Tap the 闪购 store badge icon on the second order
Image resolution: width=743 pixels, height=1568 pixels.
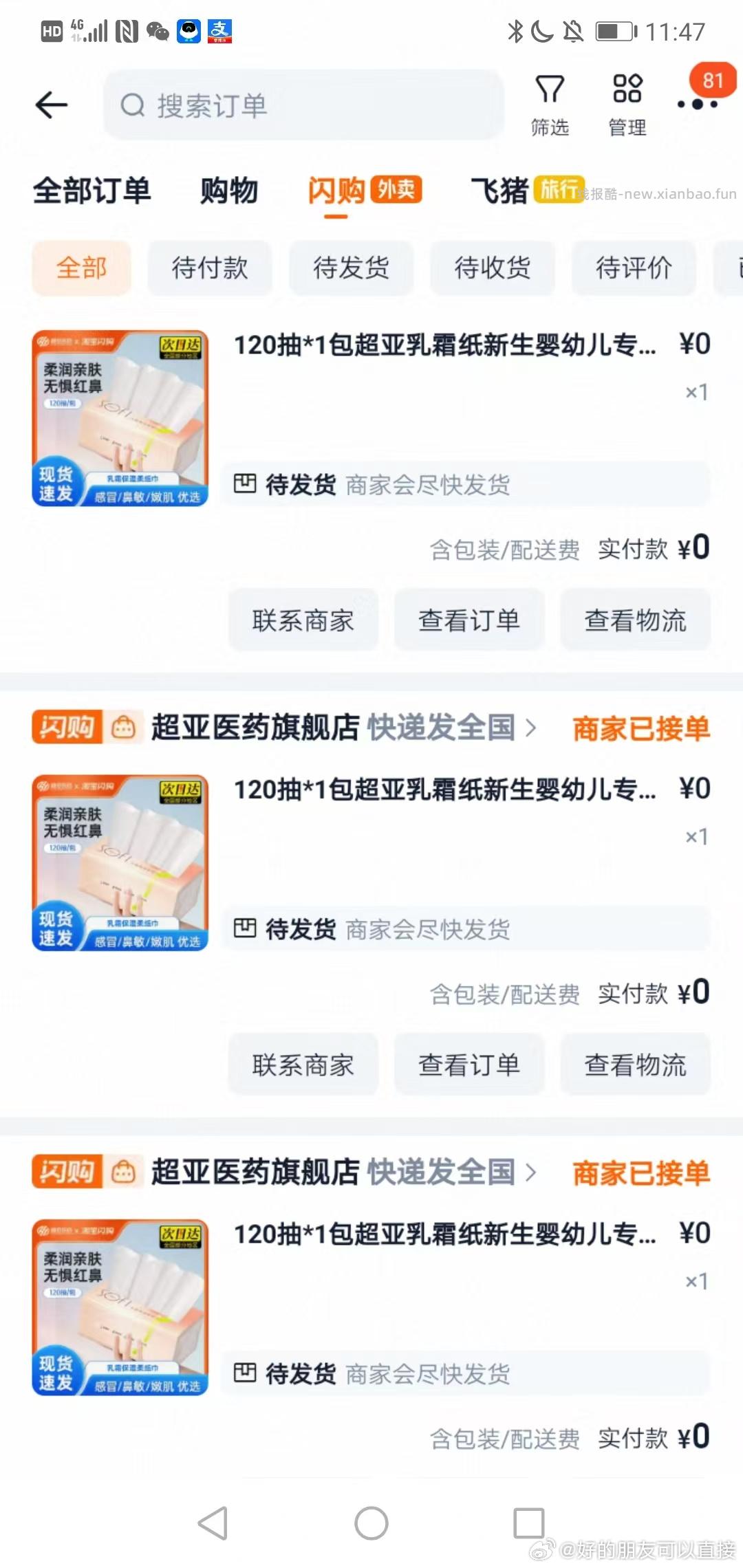click(x=64, y=728)
